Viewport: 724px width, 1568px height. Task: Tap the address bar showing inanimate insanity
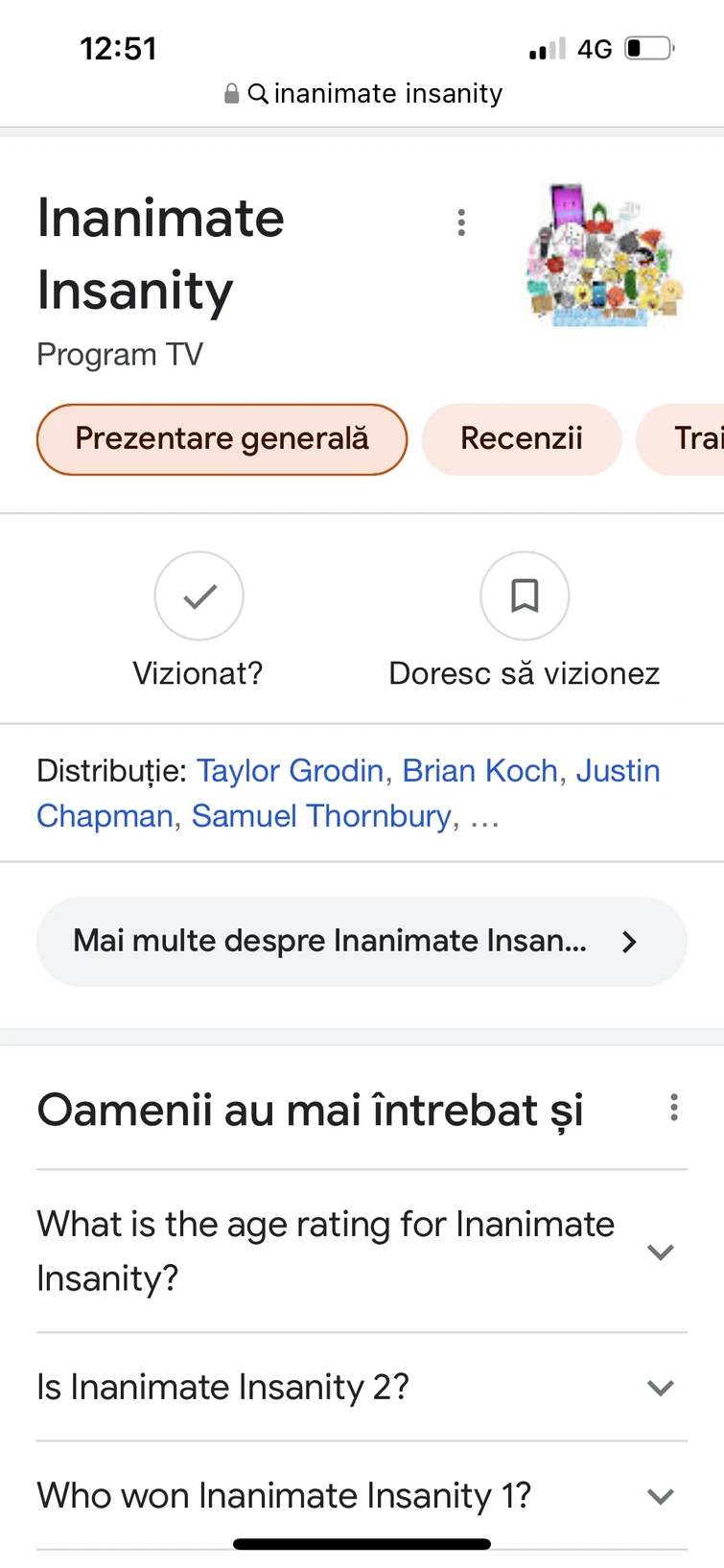coord(362,93)
